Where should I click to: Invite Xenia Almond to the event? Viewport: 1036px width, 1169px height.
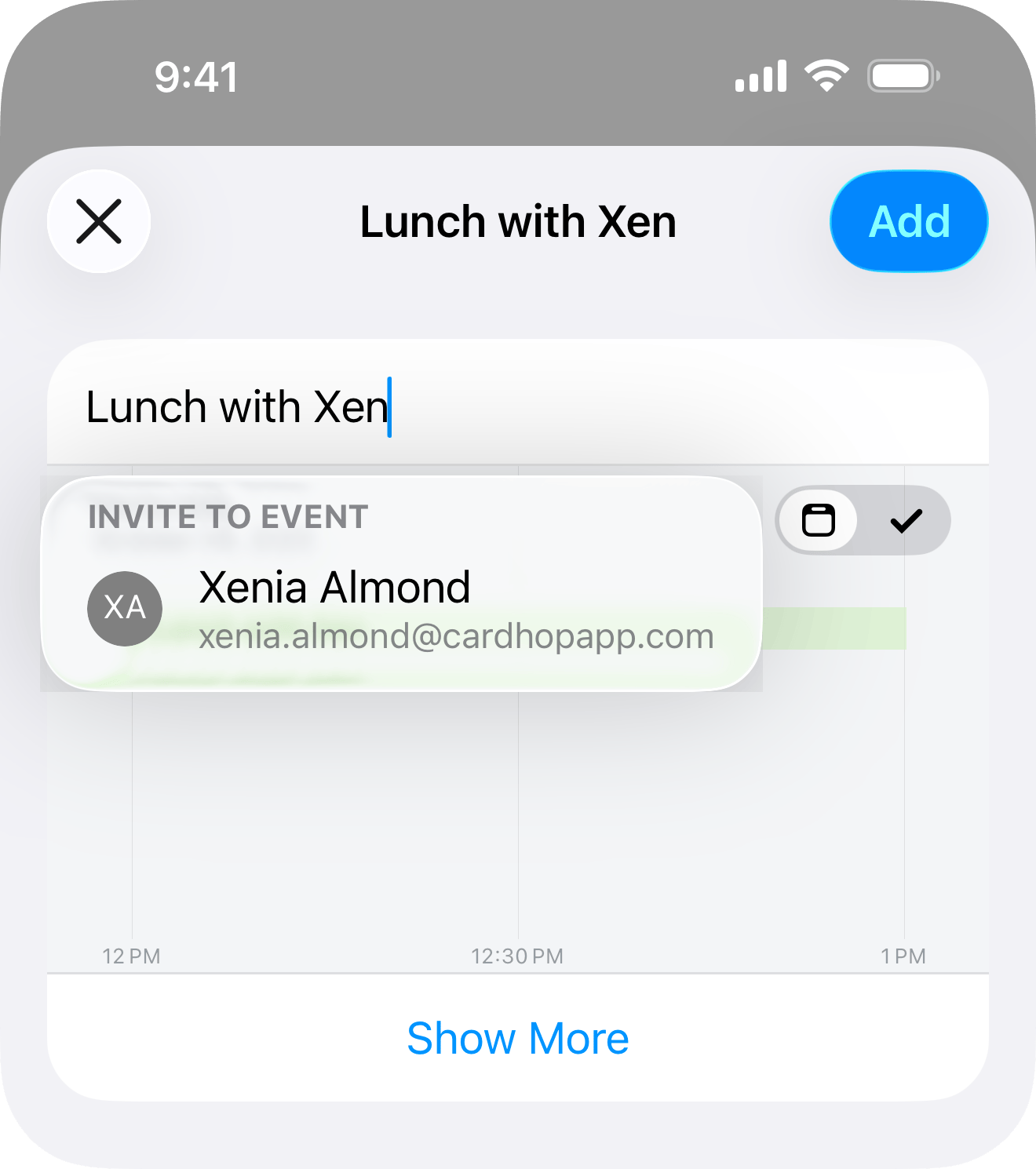tap(400, 608)
